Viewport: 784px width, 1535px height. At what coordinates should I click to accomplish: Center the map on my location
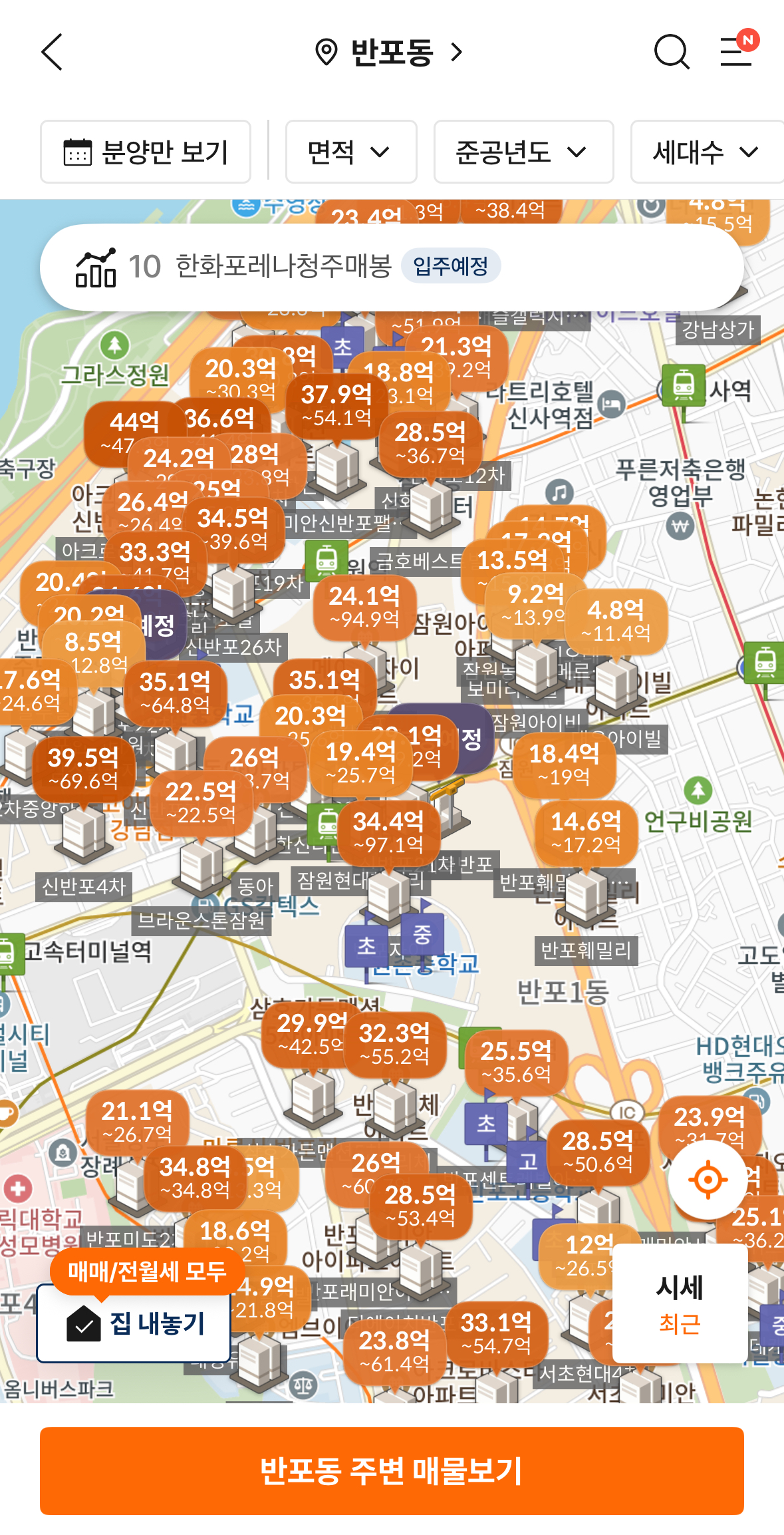(708, 1180)
